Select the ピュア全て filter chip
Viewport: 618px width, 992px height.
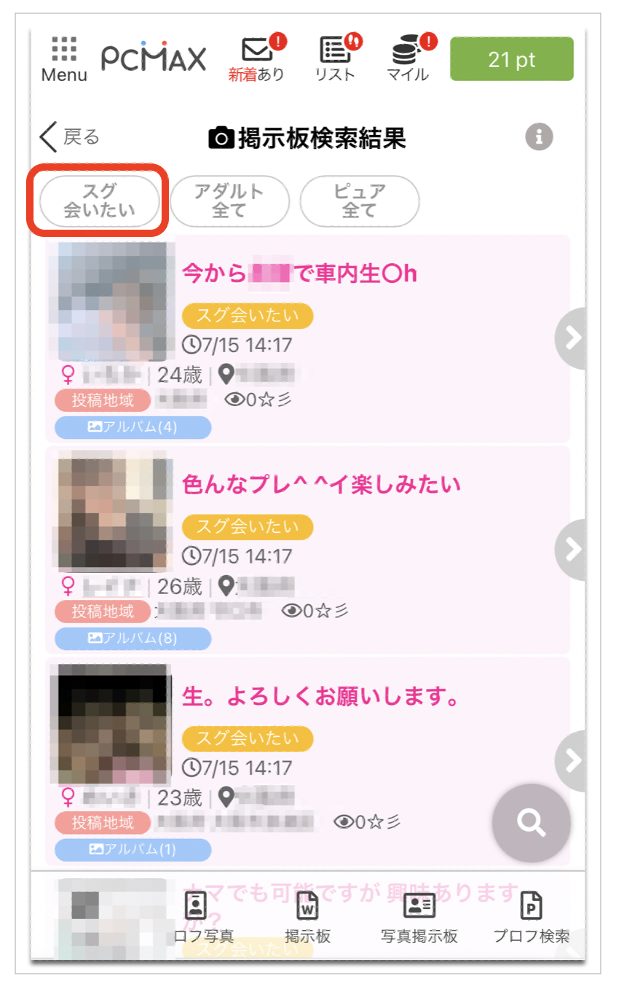click(359, 201)
